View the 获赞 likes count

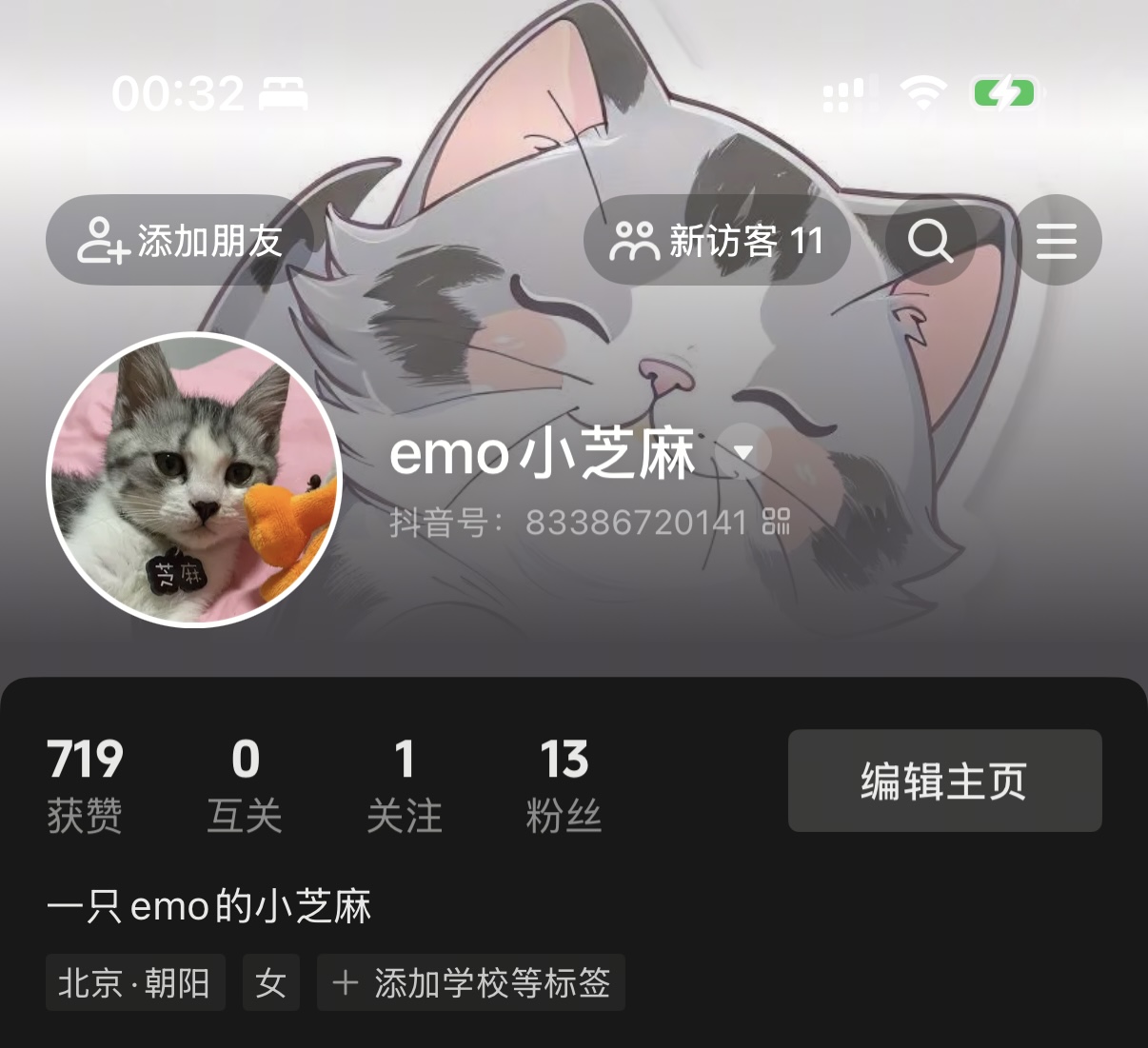85,785
